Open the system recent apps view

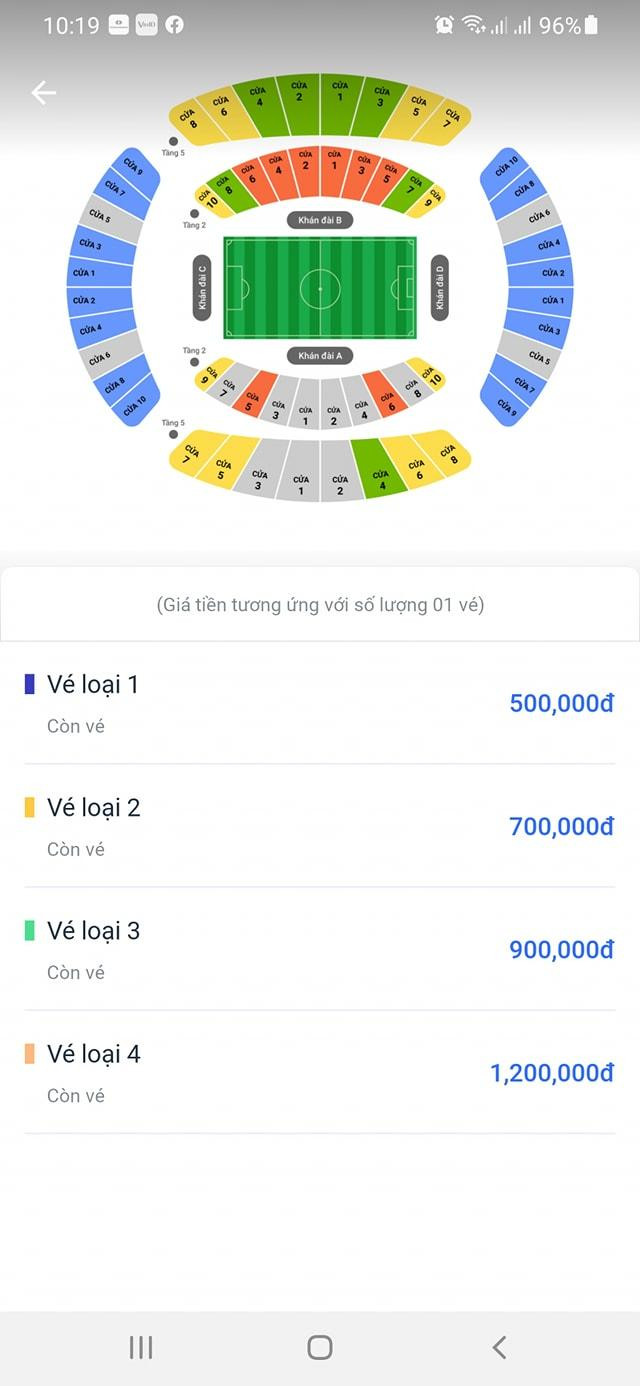[141, 1347]
